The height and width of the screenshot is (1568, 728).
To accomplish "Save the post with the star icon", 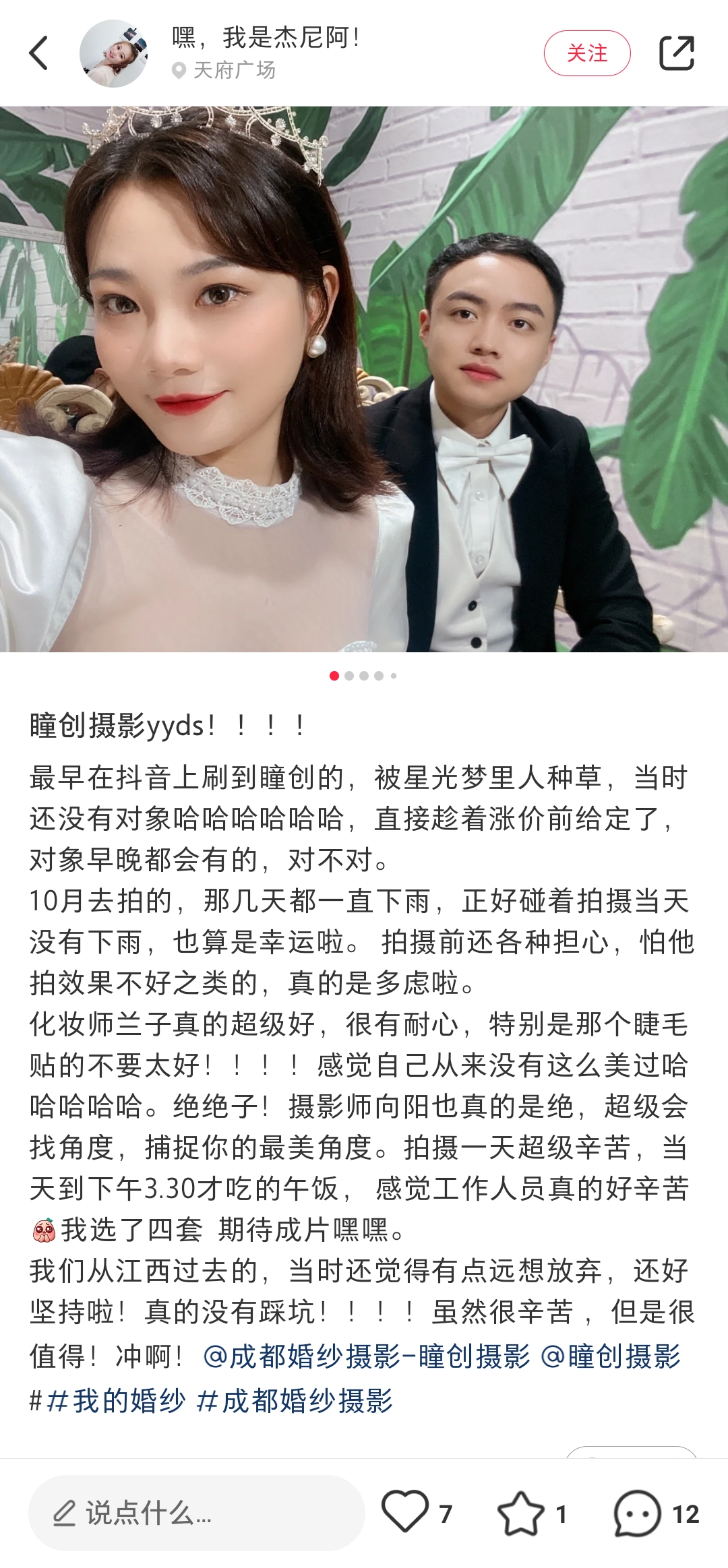I will tap(520, 1513).
